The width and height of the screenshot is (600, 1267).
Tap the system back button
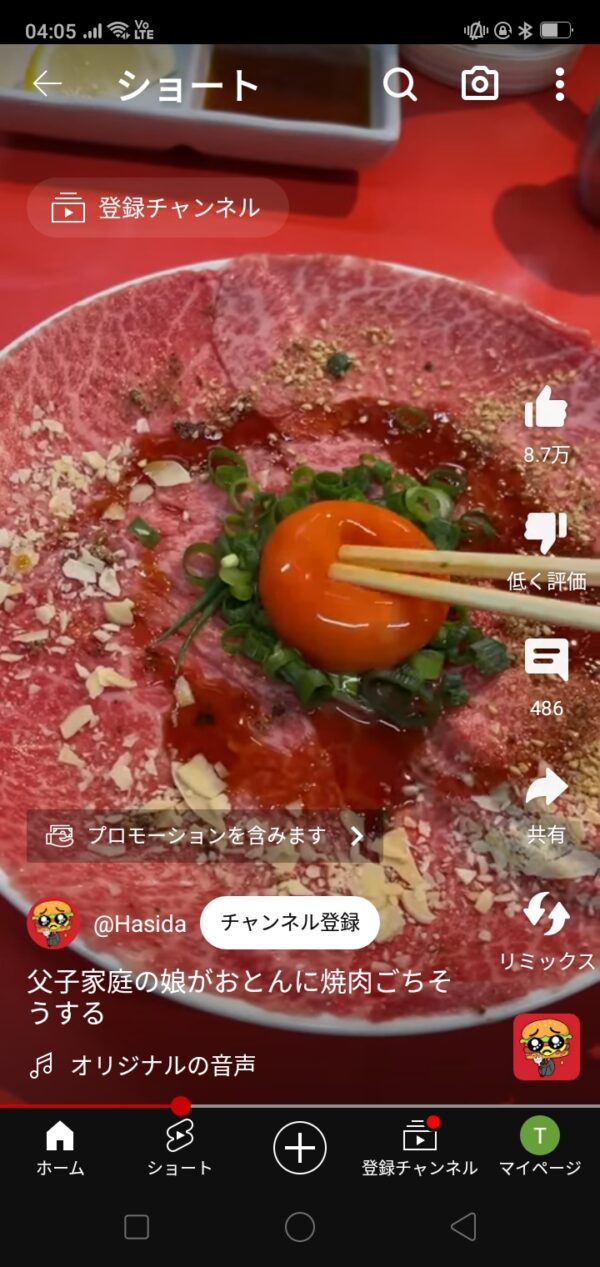(463, 1227)
